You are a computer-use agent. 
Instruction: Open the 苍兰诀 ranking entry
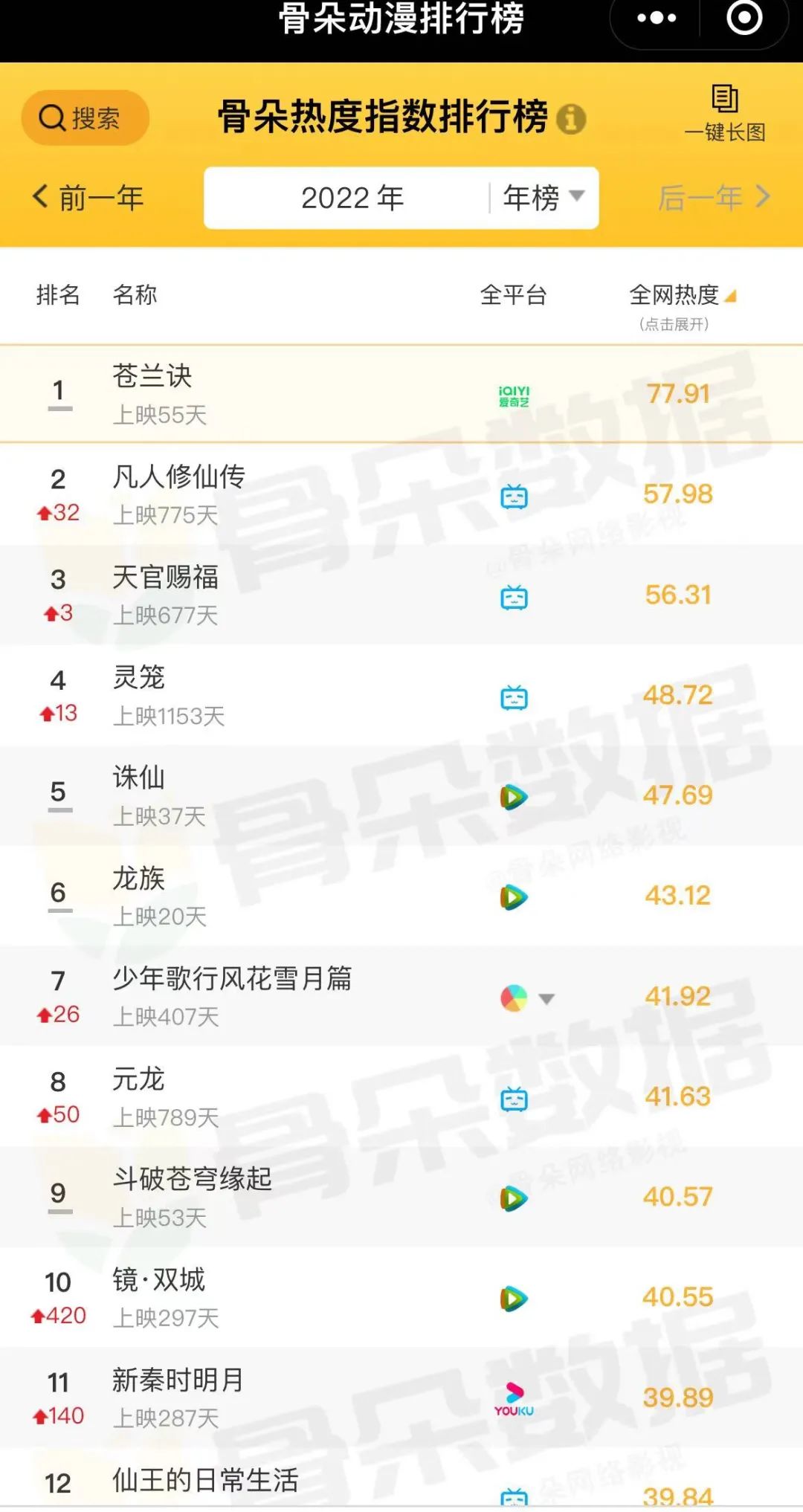401,394
